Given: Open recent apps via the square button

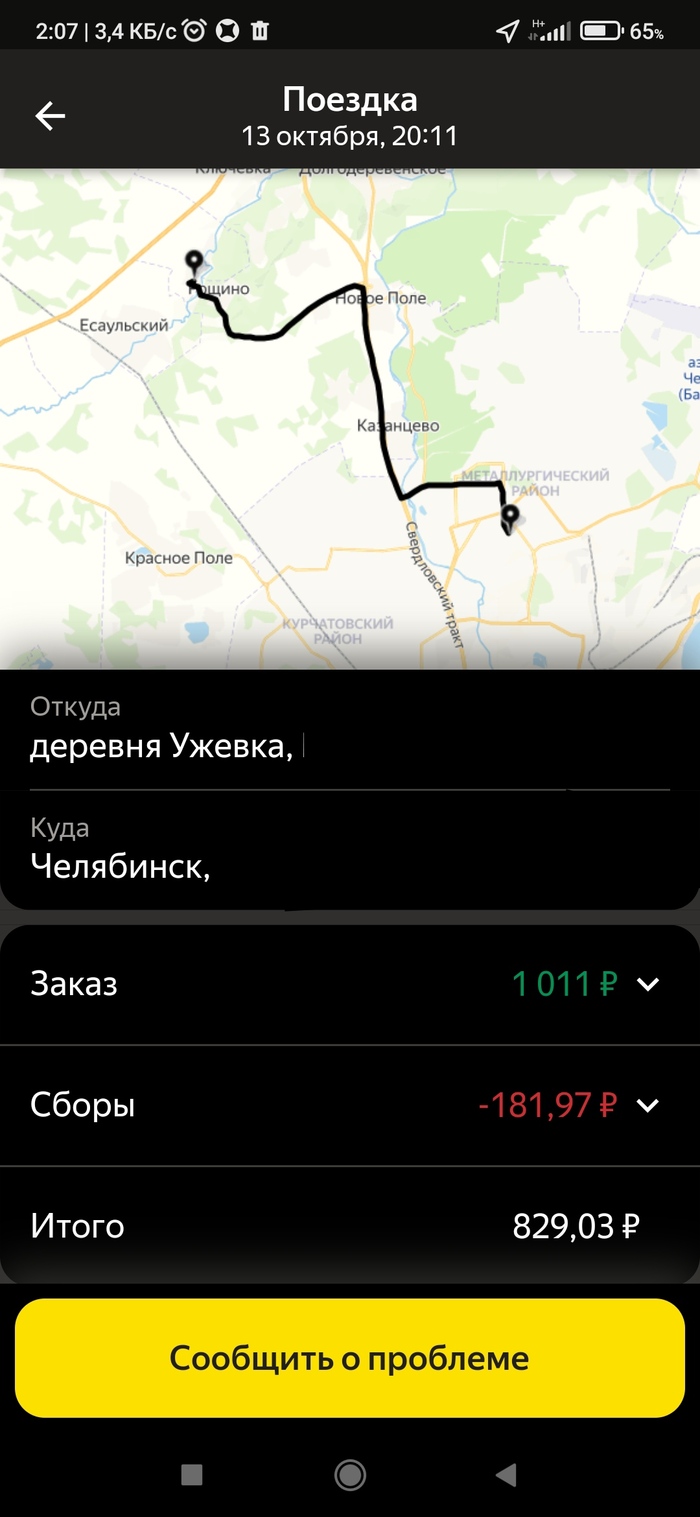Looking at the screenshot, I should (x=192, y=1474).
